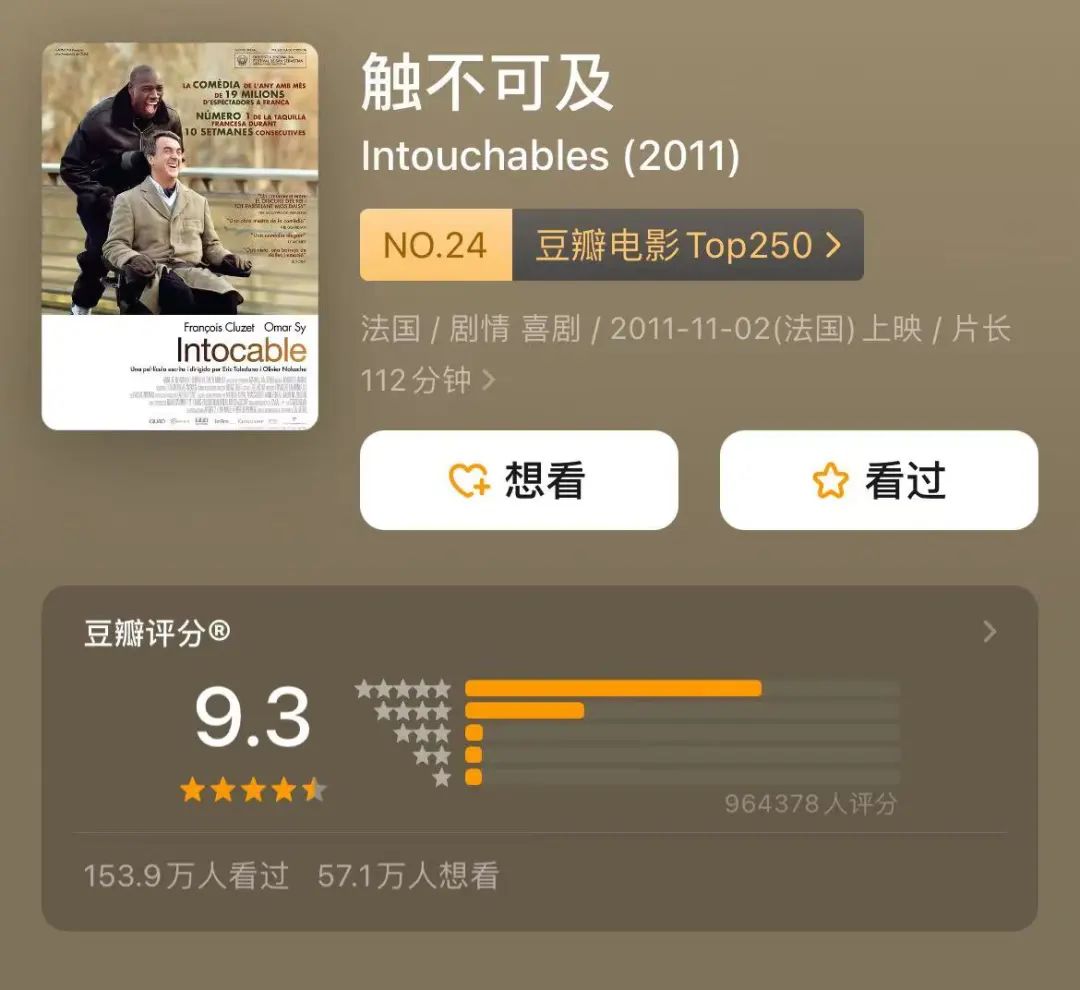This screenshot has width=1080, height=990.
Task: Expand the movie info details chevron
Action: pos(488,380)
